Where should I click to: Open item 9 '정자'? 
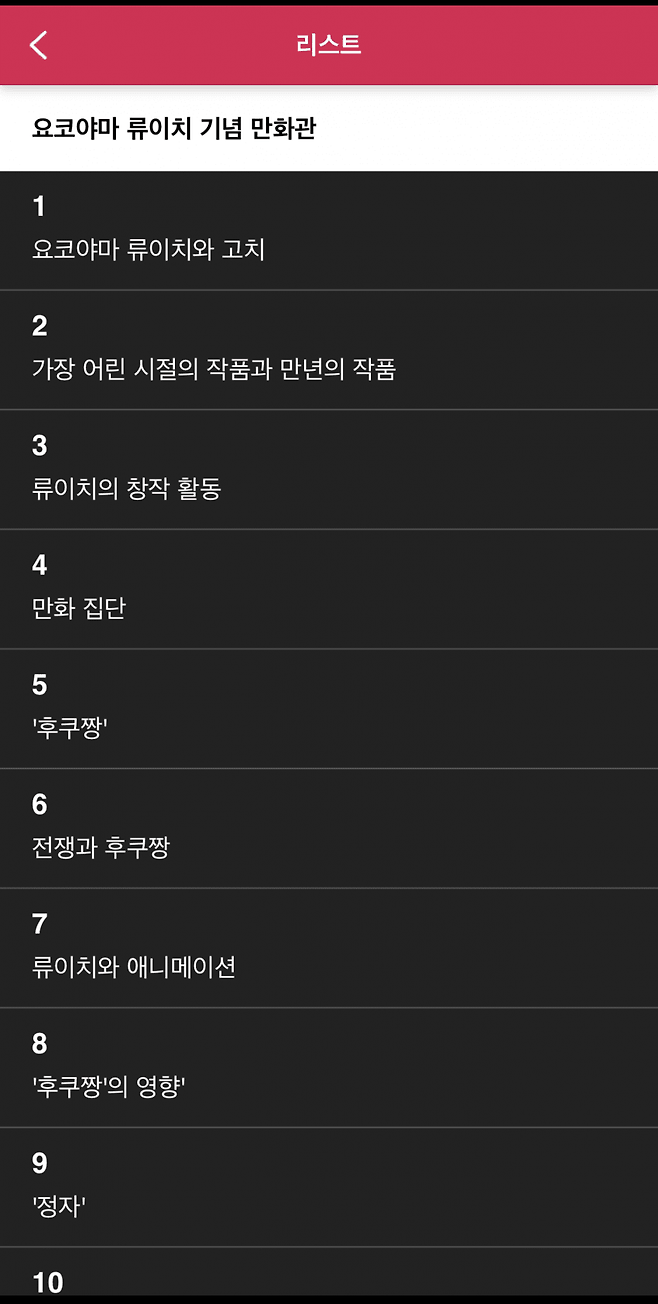(329, 1188)
